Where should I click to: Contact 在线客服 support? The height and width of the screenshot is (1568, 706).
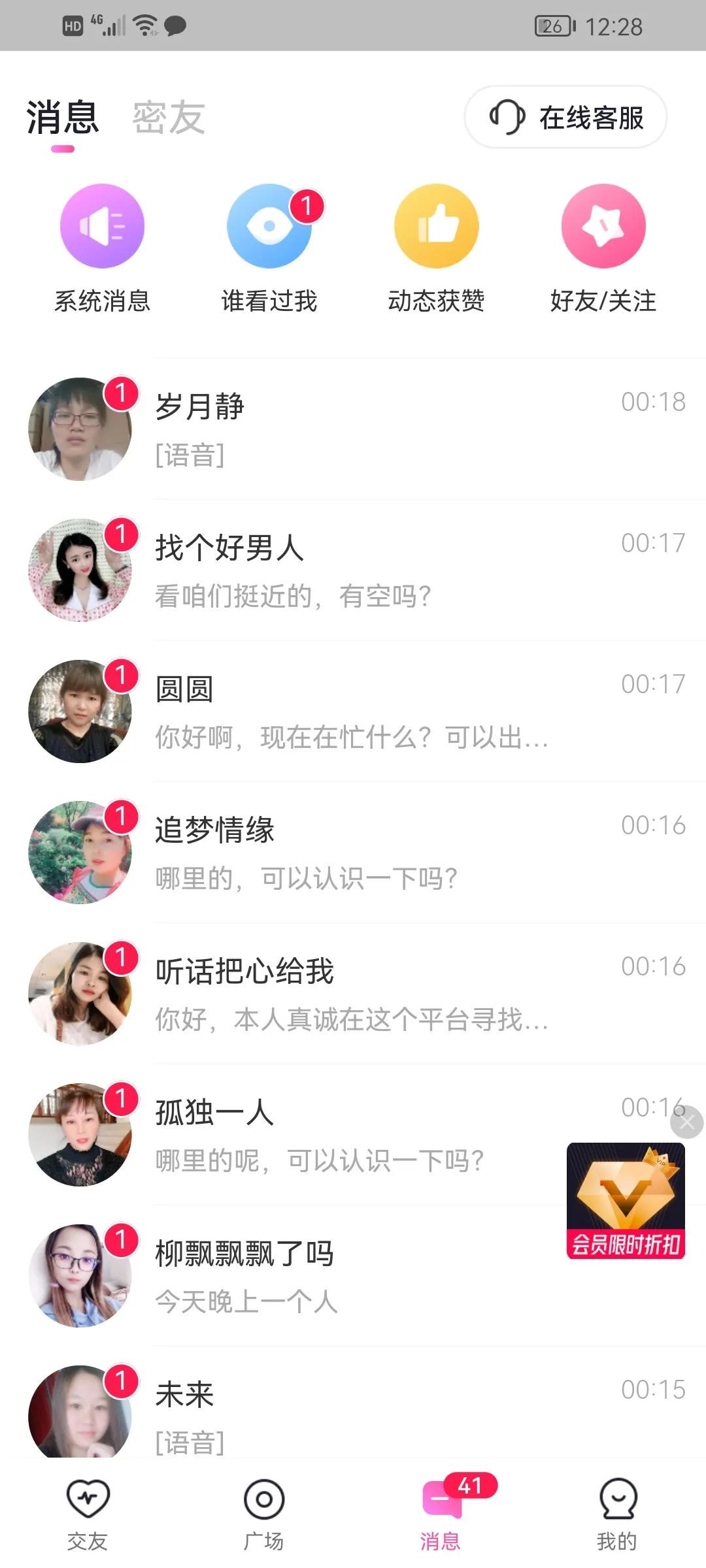tap(565, 118)
